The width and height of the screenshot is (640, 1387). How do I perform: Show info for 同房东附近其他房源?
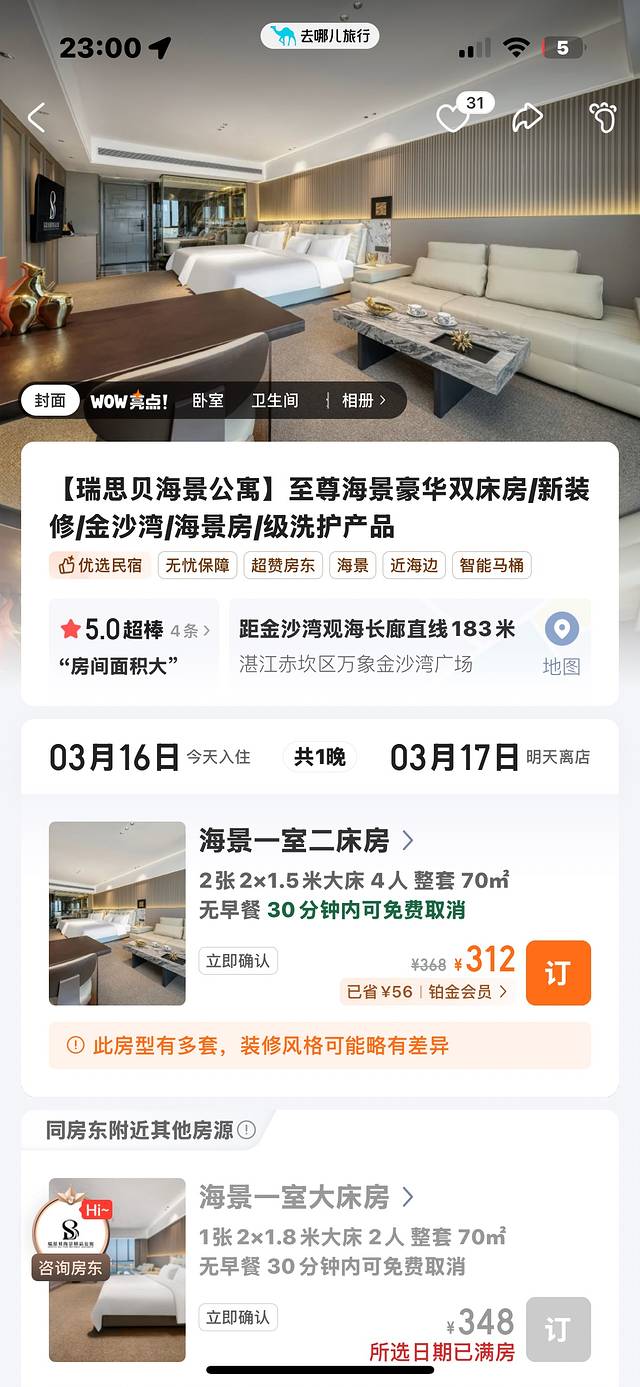pyautogui.click(x=246, y=1130)
